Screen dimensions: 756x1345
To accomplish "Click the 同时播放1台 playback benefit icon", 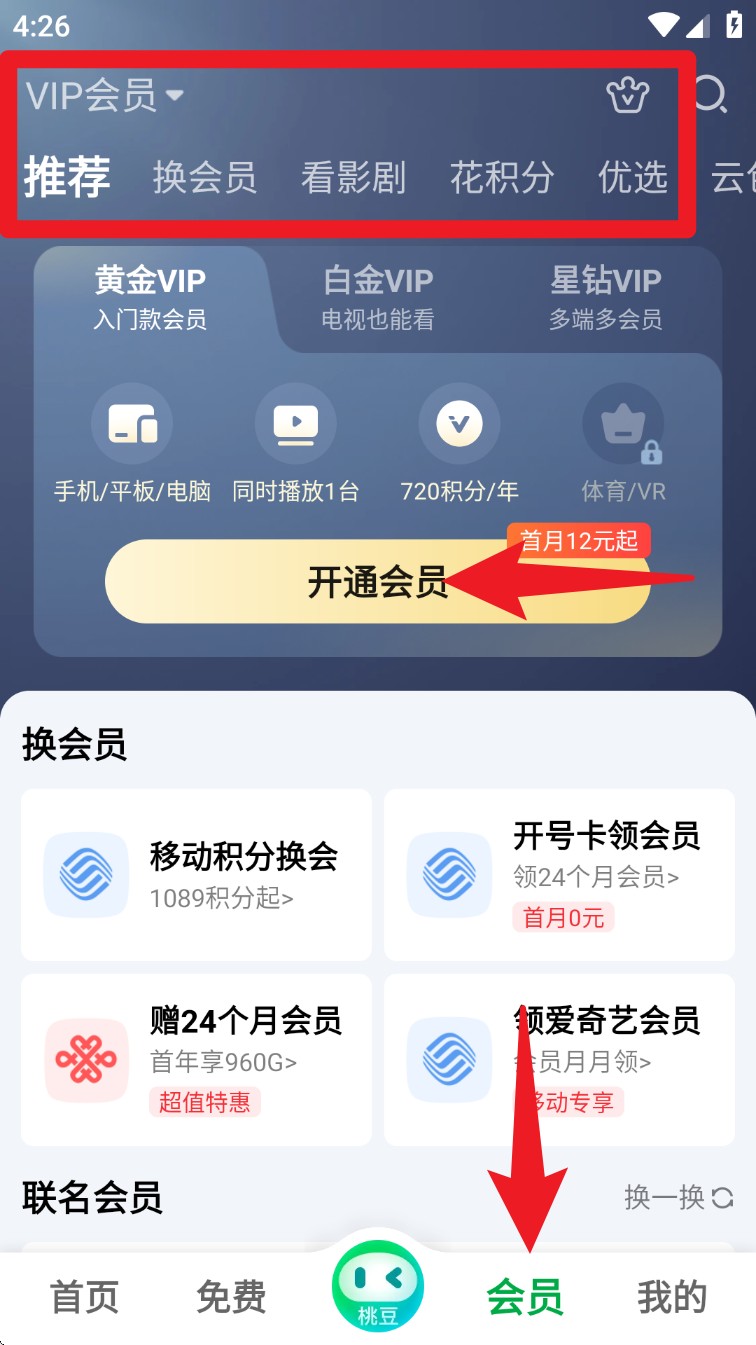I will pyautogui.click(x=295, y=424).
